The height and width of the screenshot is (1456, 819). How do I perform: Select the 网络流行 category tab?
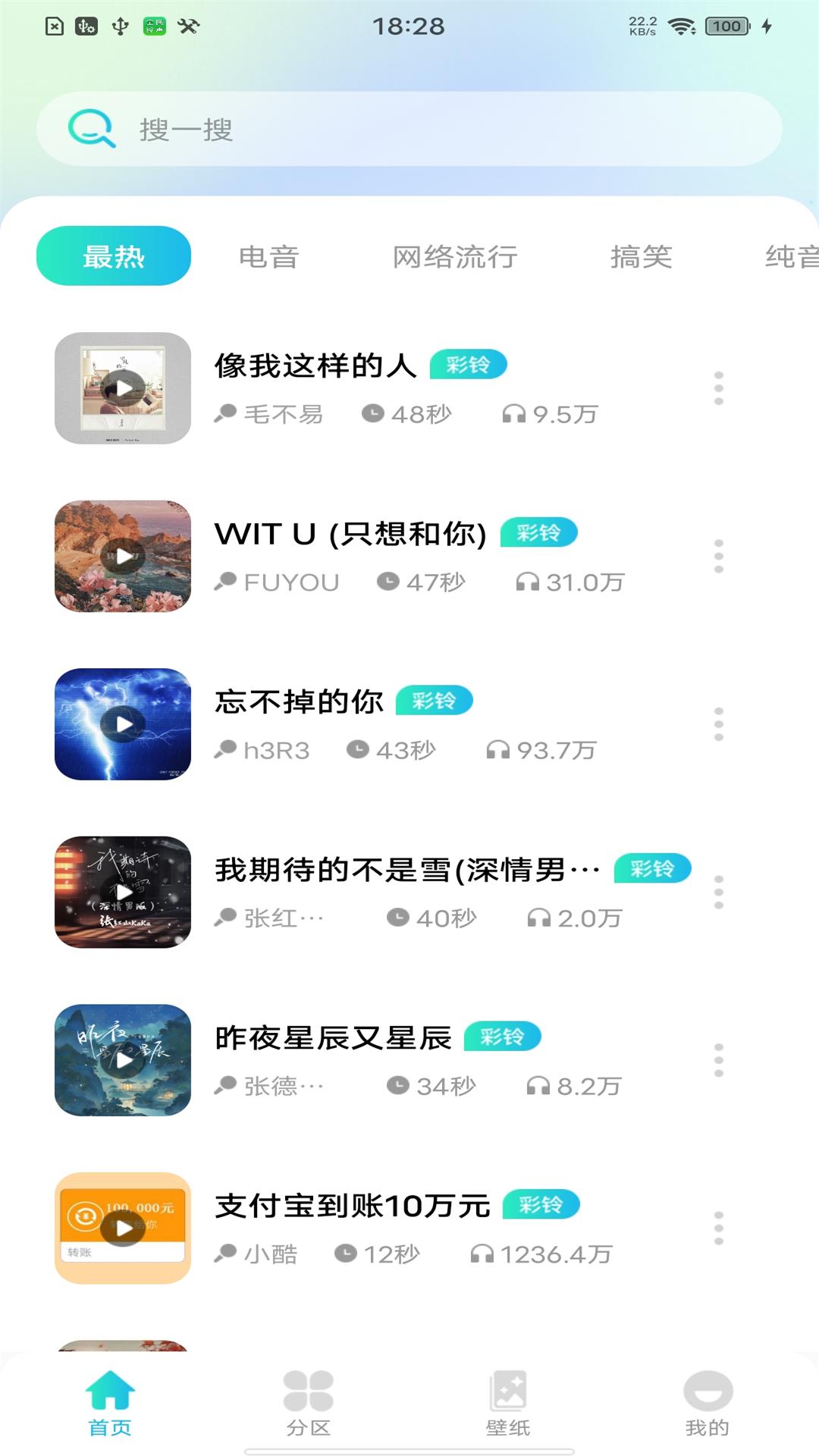pos(455,257)
